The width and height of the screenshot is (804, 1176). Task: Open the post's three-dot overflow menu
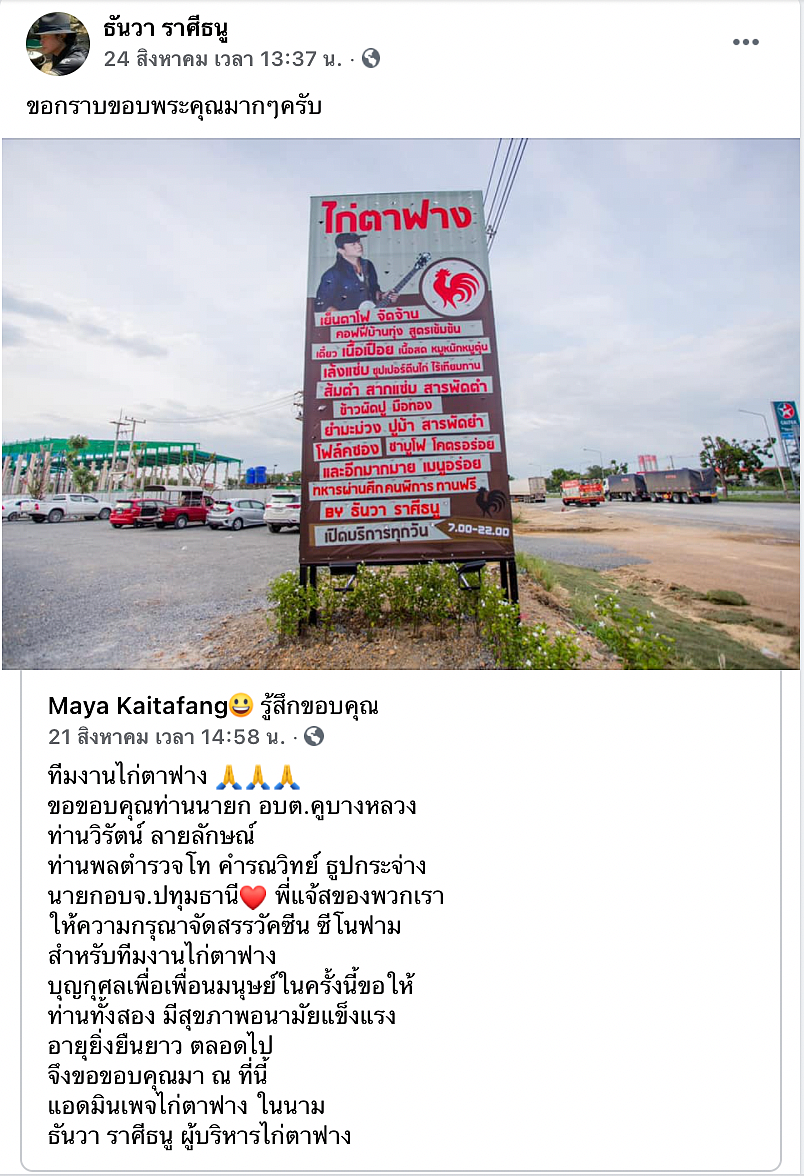(746, 42)
